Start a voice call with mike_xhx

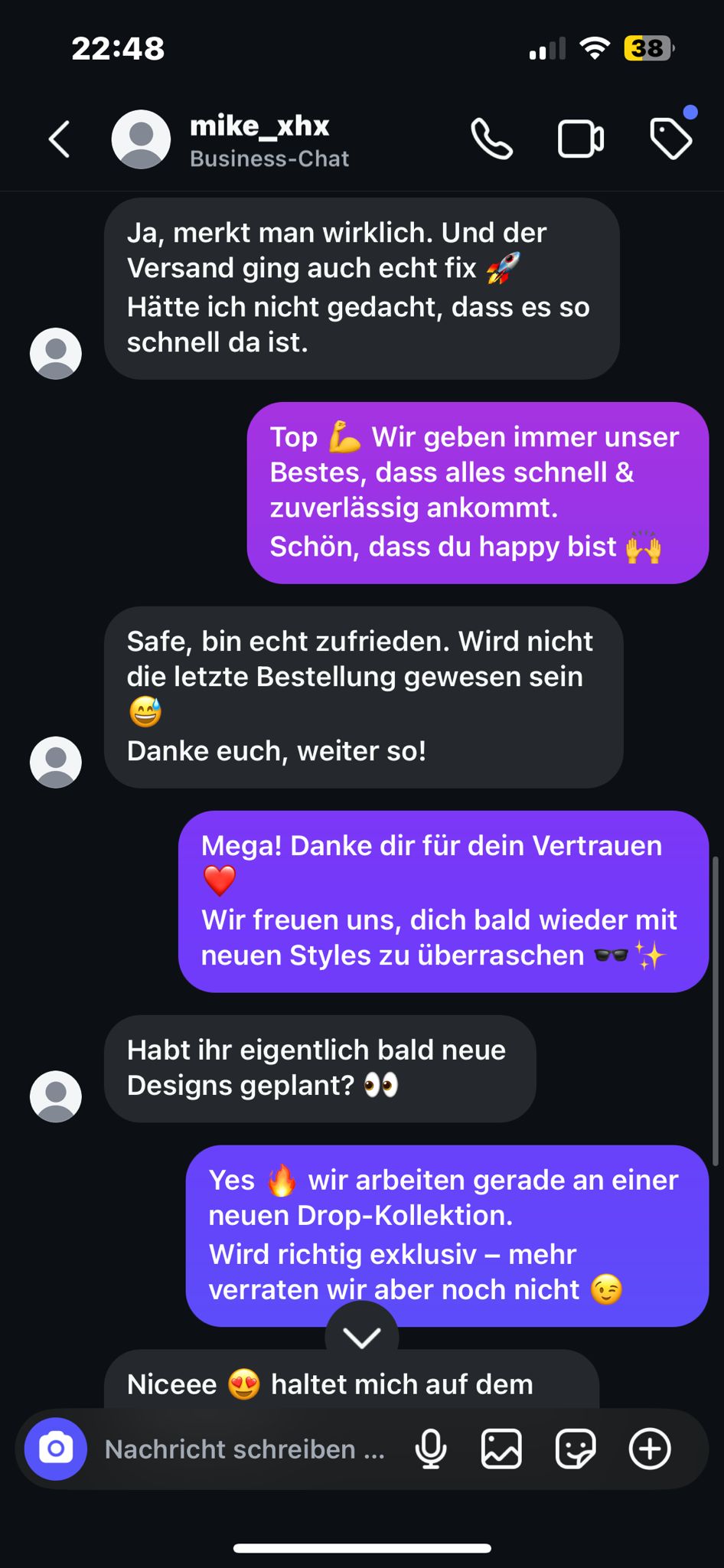pyautogui.click(x=491, y=139)
